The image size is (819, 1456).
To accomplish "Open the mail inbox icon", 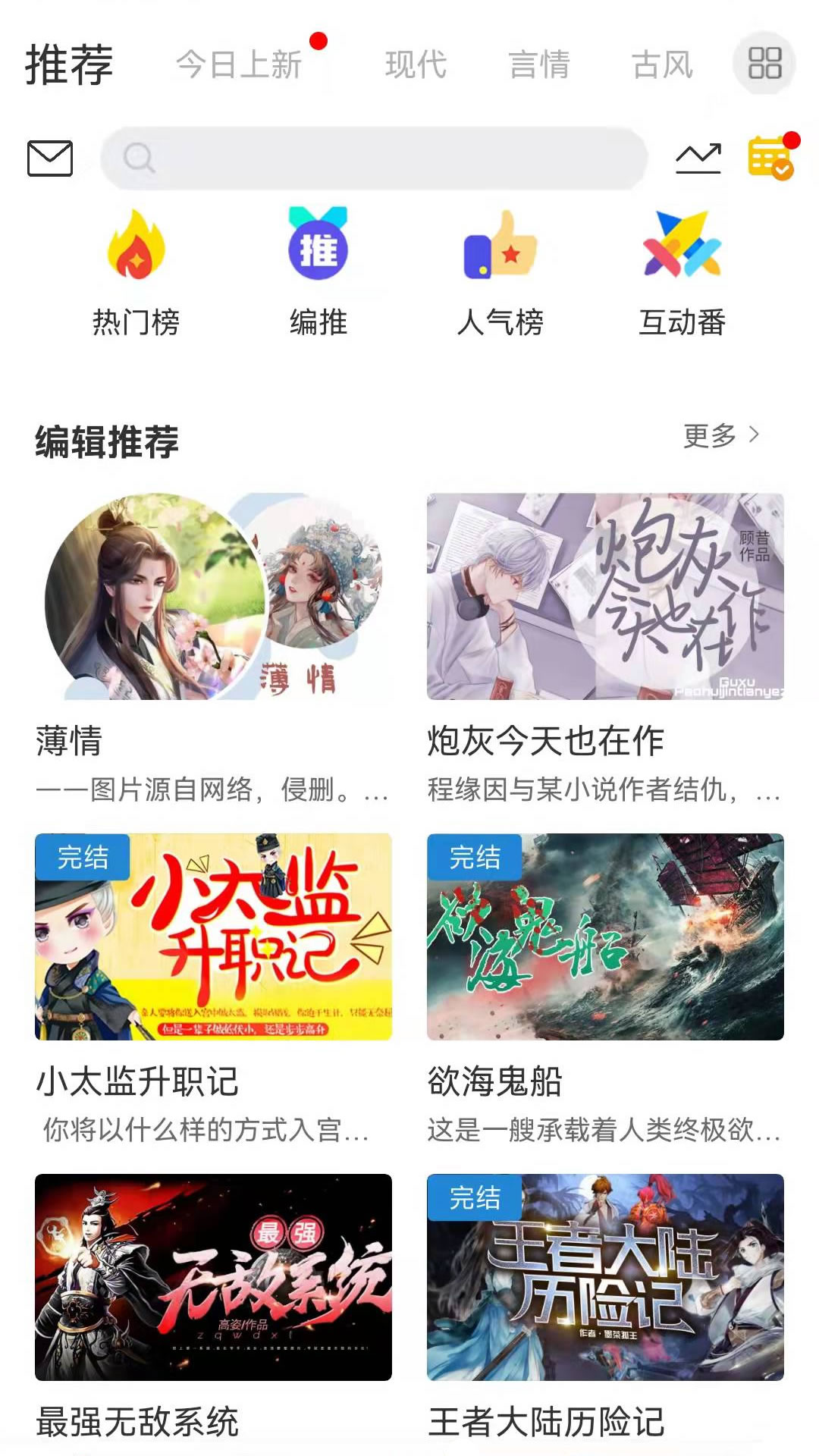I will 50,158.
